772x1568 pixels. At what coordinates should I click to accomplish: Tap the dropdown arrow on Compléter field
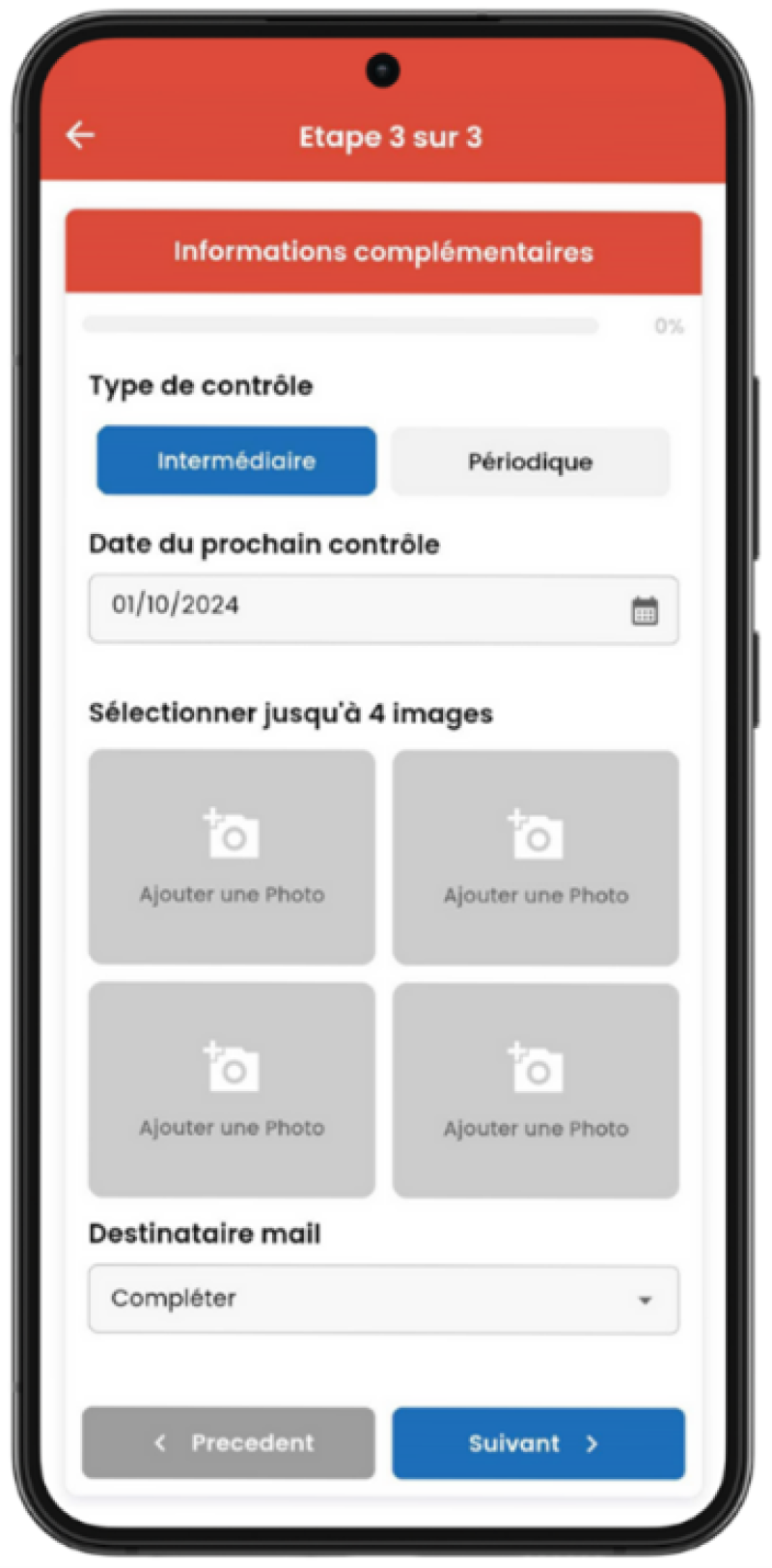(x=645, y=1300)
